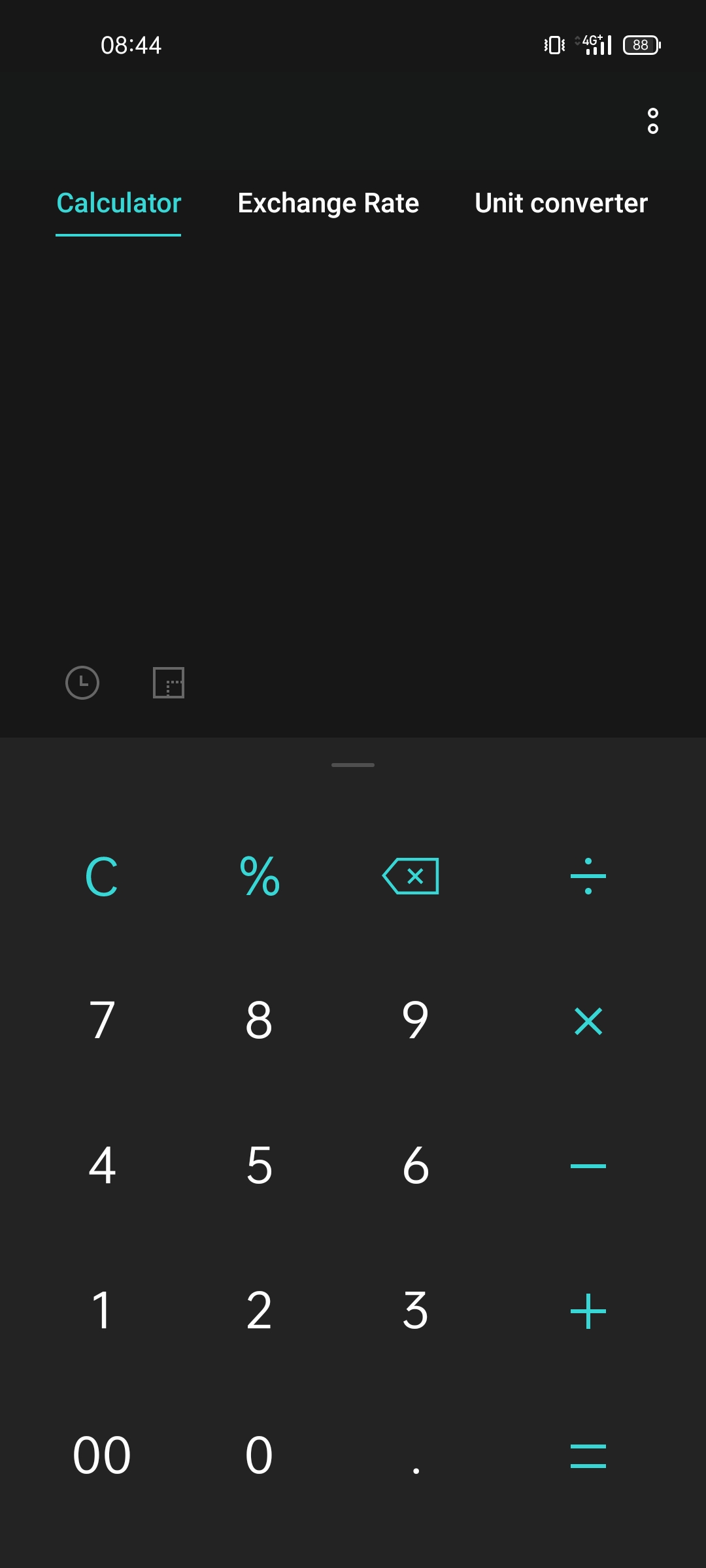This screenshot has width=706, height=1568.
Task: Enter the digit 7
Action: (x=102, y=1021)
